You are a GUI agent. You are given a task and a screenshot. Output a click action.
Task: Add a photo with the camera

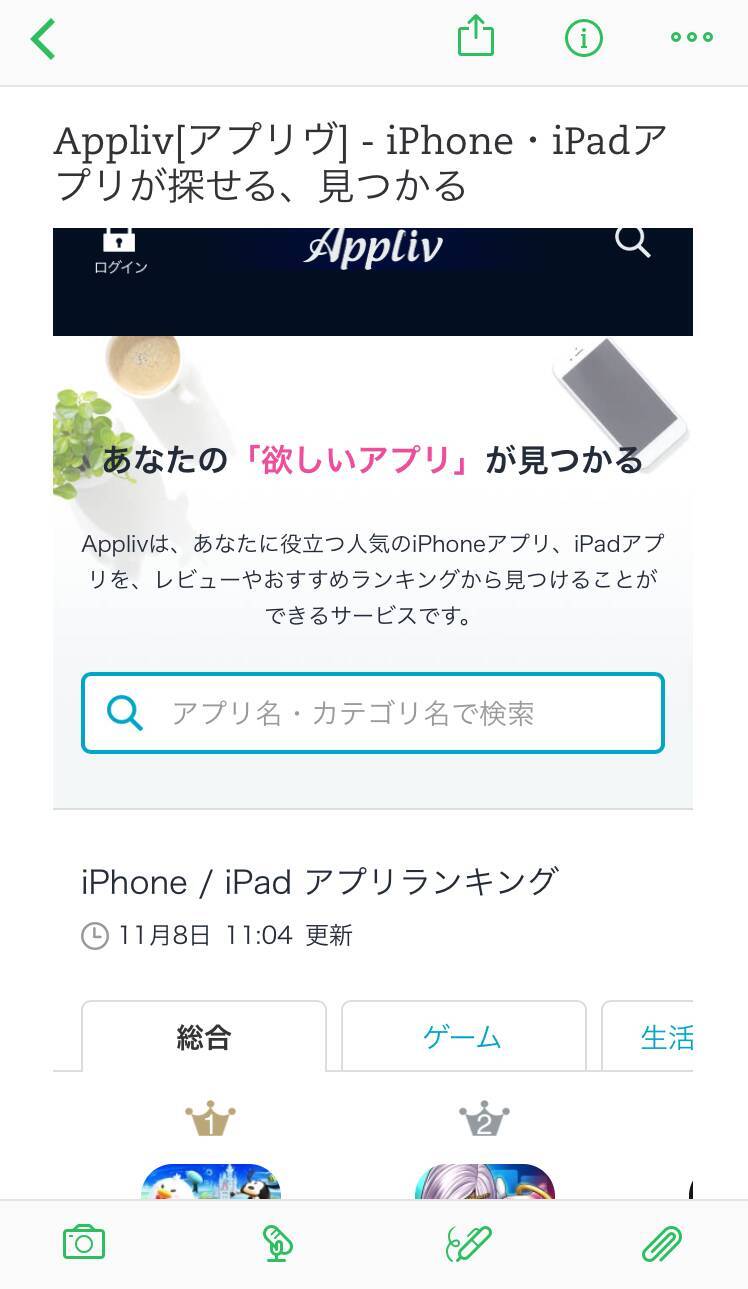coord(84,1243)
